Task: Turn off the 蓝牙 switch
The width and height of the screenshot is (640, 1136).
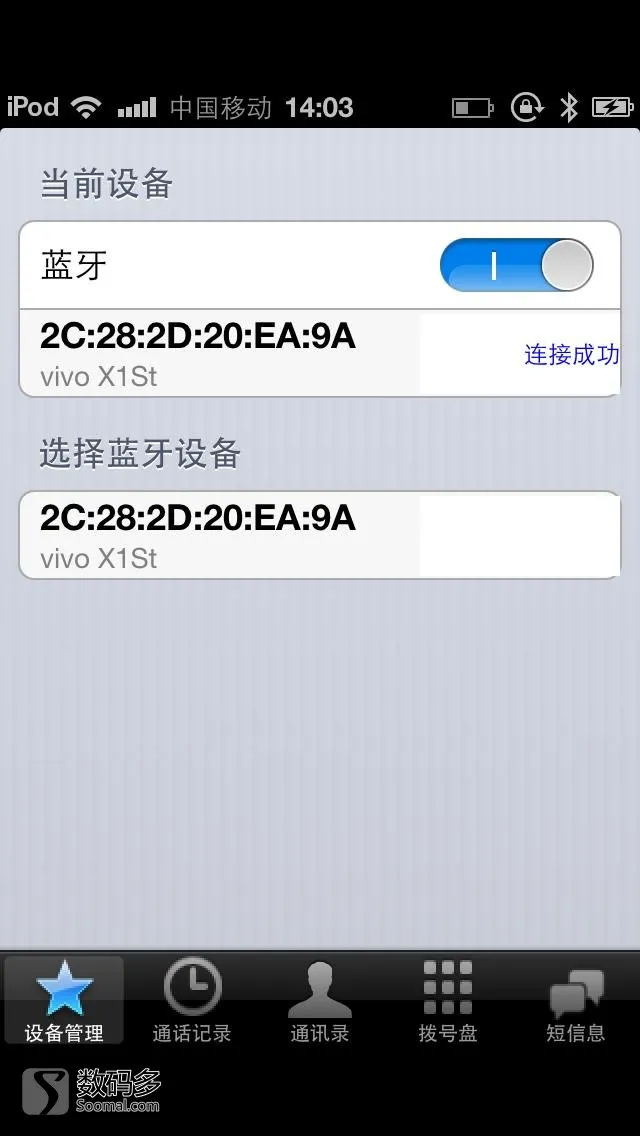Action: (516, 265)
